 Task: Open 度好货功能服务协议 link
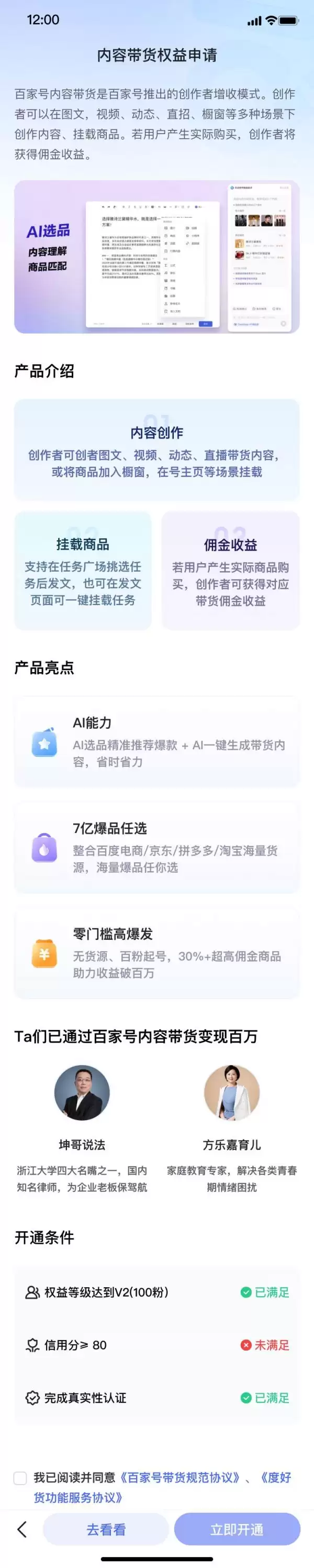tap(79, 1497)
